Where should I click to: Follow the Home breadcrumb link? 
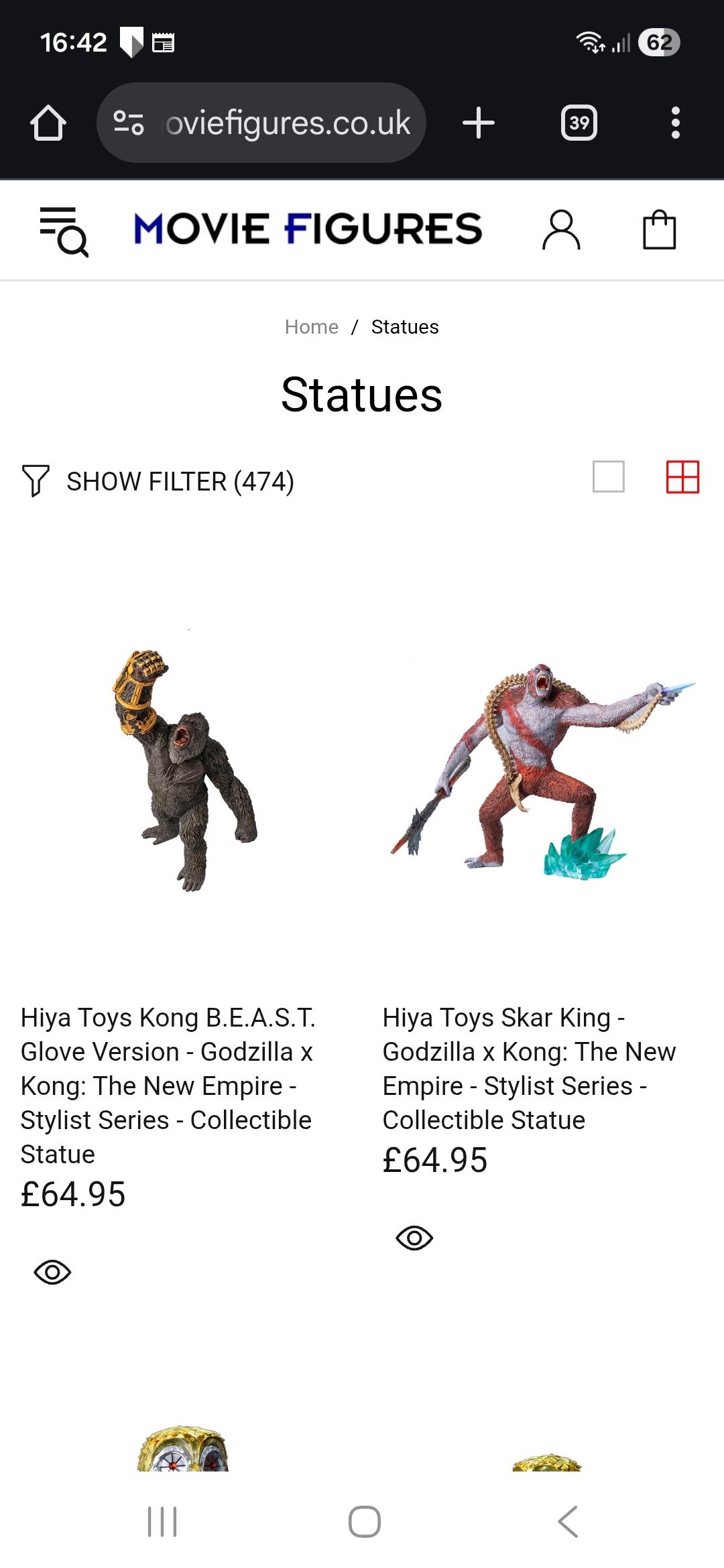coord(312,327)
